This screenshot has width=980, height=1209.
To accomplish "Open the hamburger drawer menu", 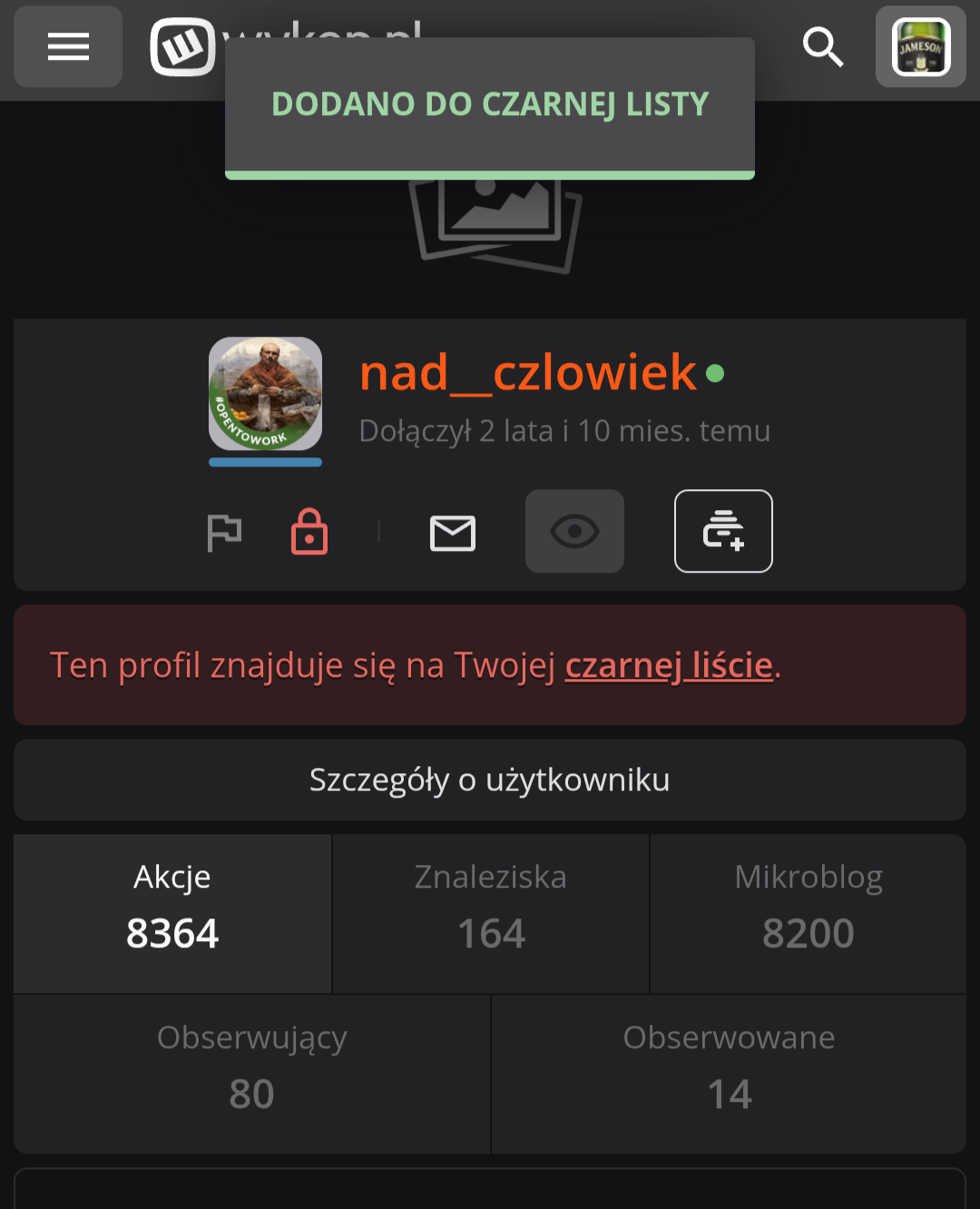I will pyautogui.click(x=68, y=47).
